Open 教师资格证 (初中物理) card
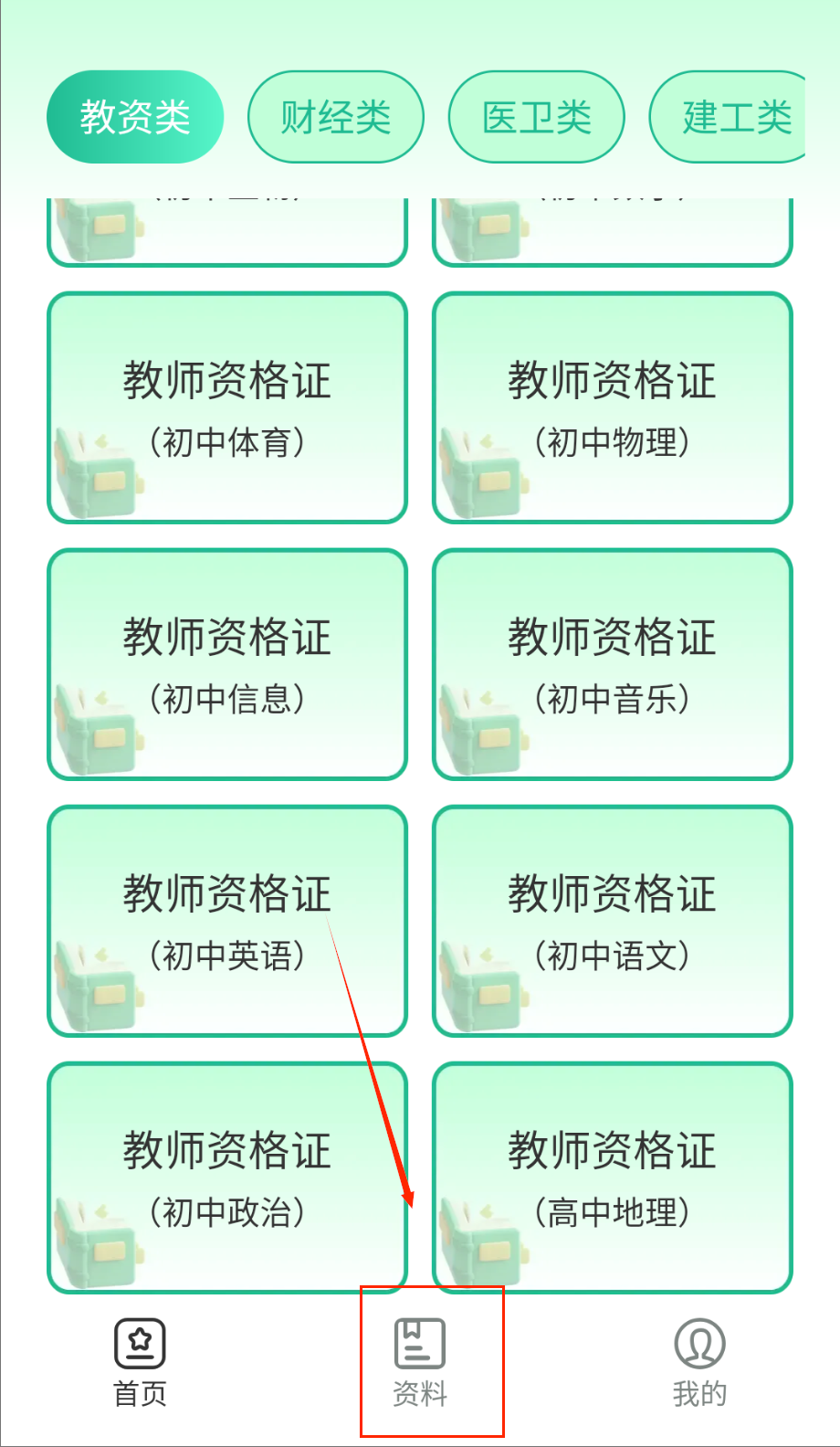This screenshot has height=1447, width=840. 613,407
